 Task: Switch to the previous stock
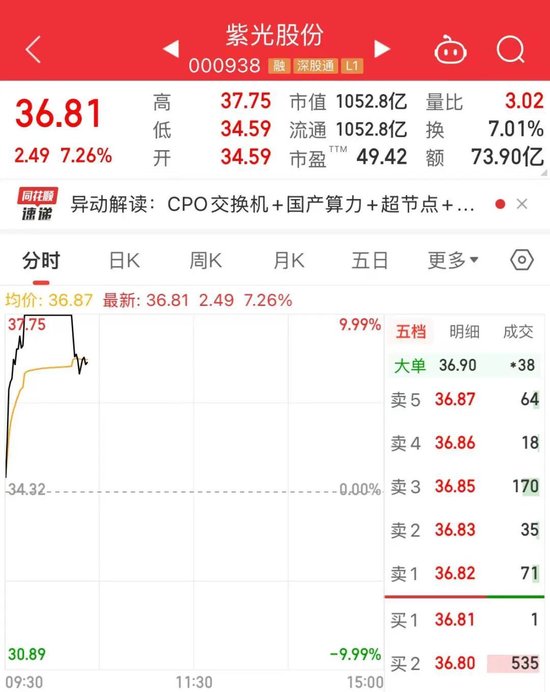coord(172,49)
